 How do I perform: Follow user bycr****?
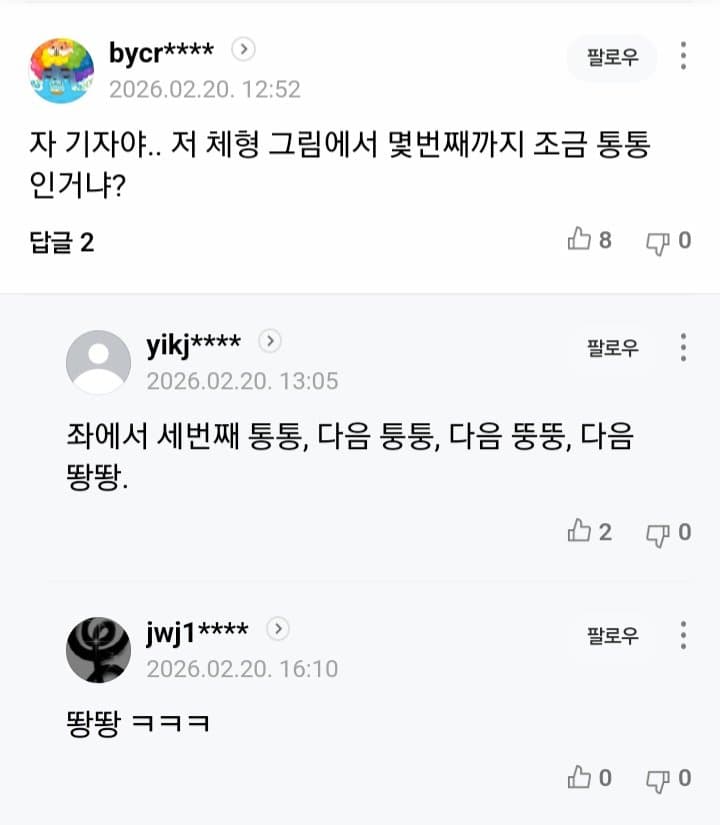(x=612, y=58)
